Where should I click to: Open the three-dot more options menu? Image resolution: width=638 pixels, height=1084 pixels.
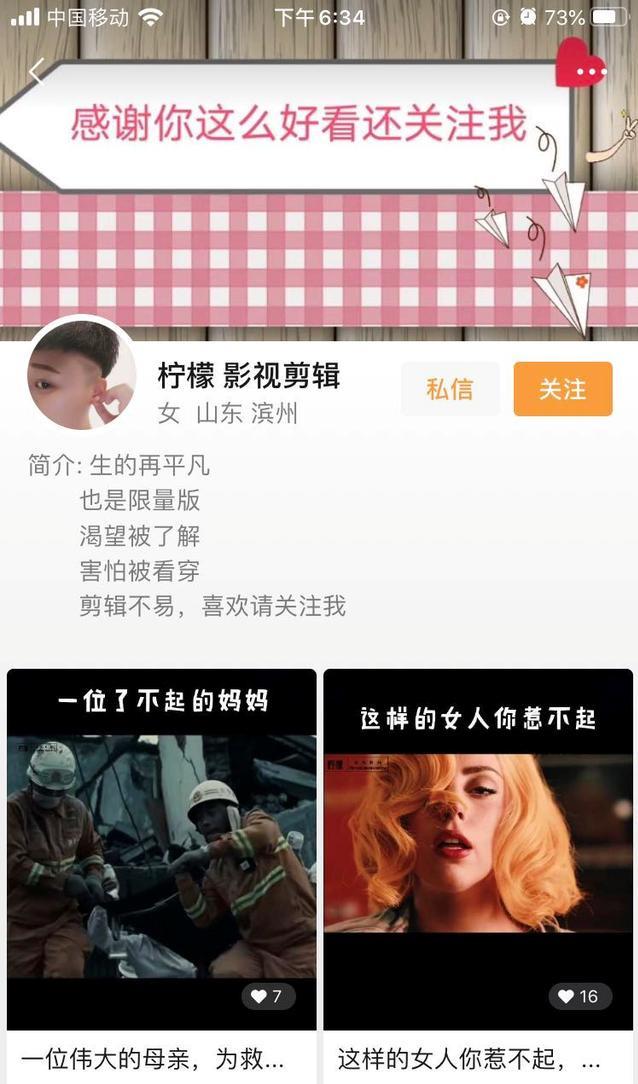click(591, 72)
